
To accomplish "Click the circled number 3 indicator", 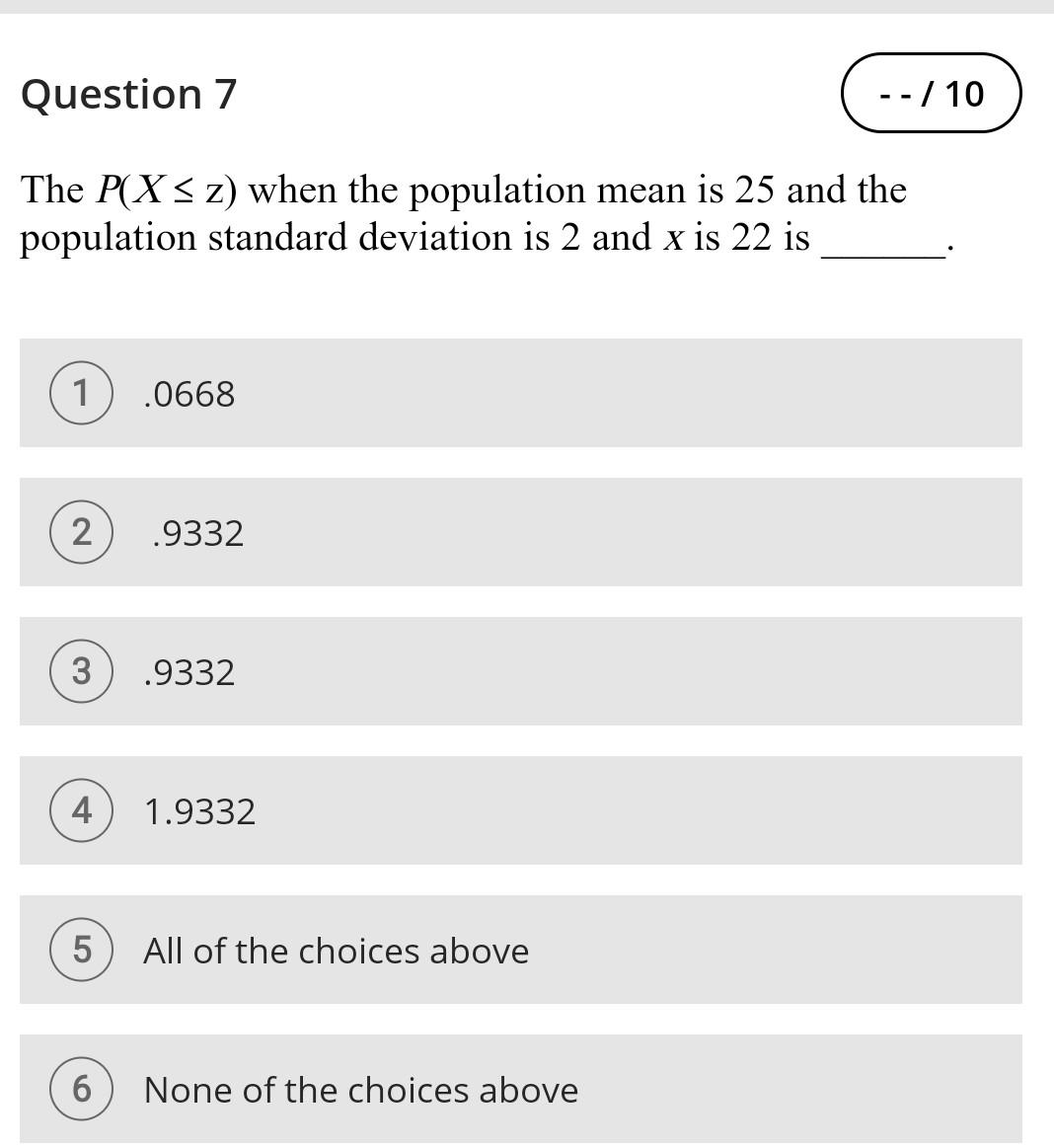I will pos(81,670).
